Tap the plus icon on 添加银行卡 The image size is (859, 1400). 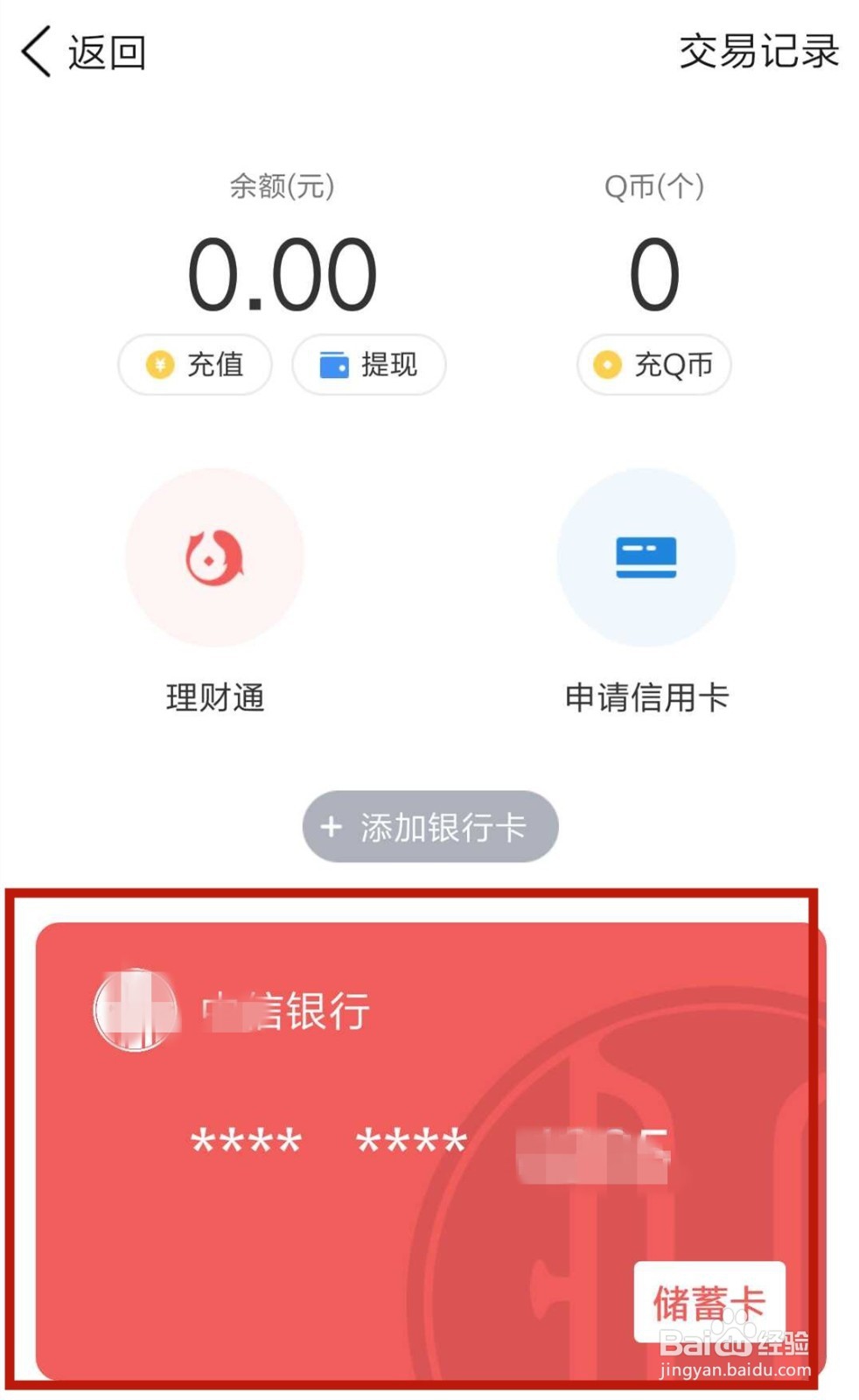[331, 827]
